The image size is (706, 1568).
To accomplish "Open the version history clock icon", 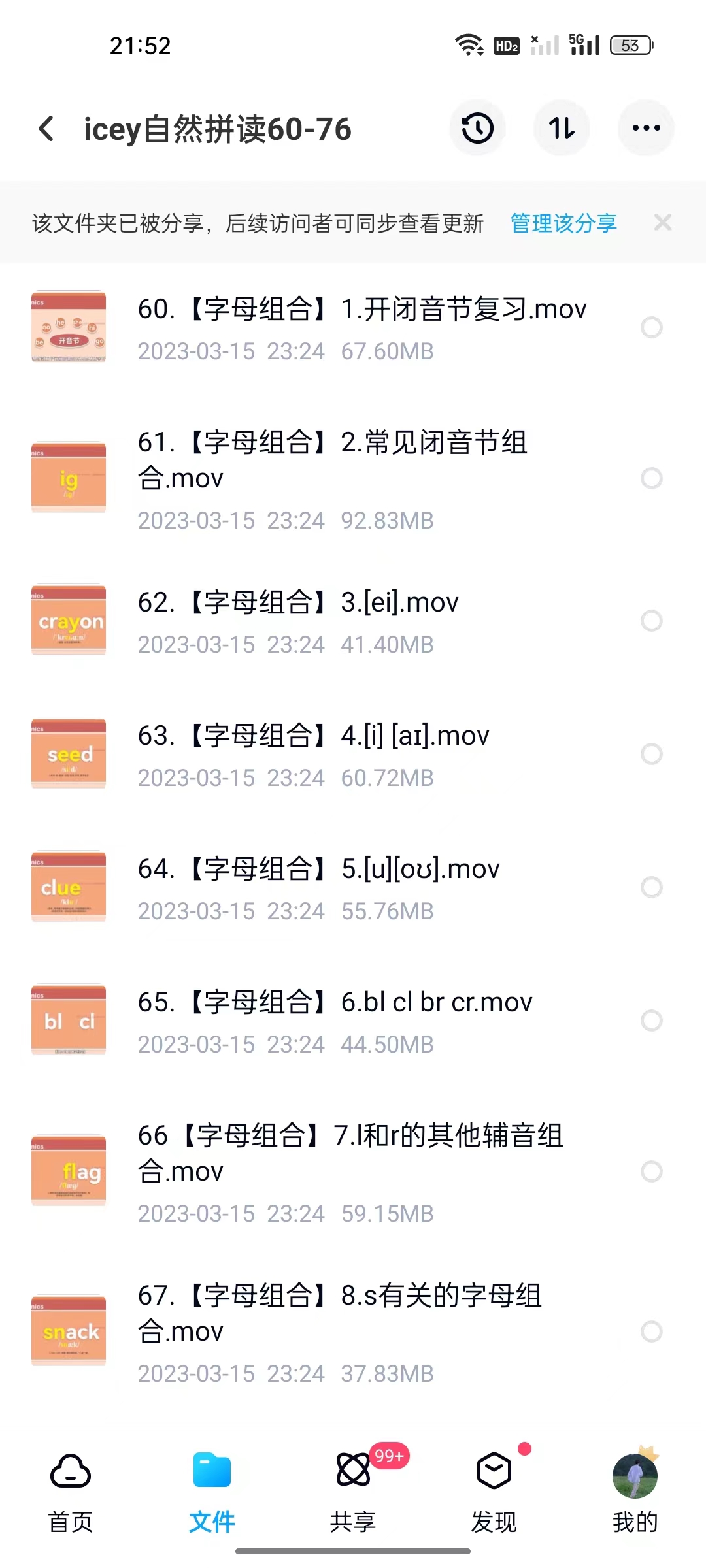I will tap(477, 128).
